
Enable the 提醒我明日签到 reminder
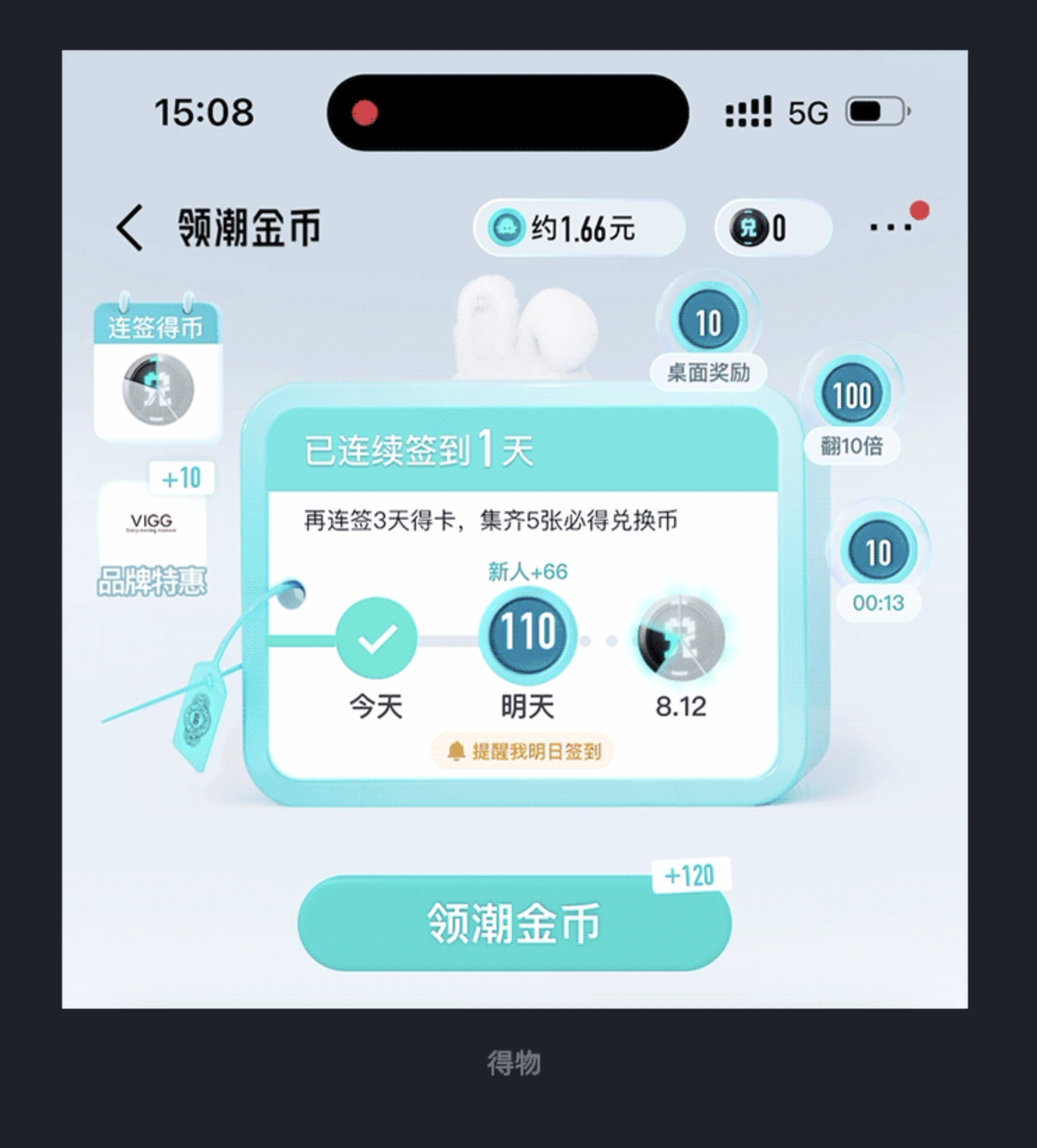coord(523,751)
